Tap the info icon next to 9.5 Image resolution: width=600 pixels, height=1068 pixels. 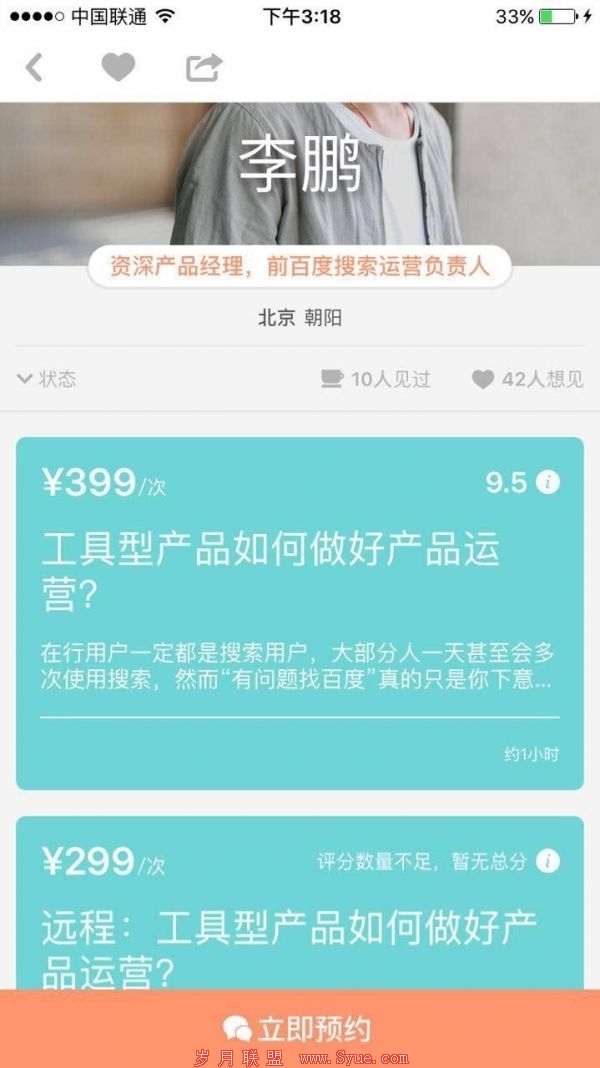(548, 483)
